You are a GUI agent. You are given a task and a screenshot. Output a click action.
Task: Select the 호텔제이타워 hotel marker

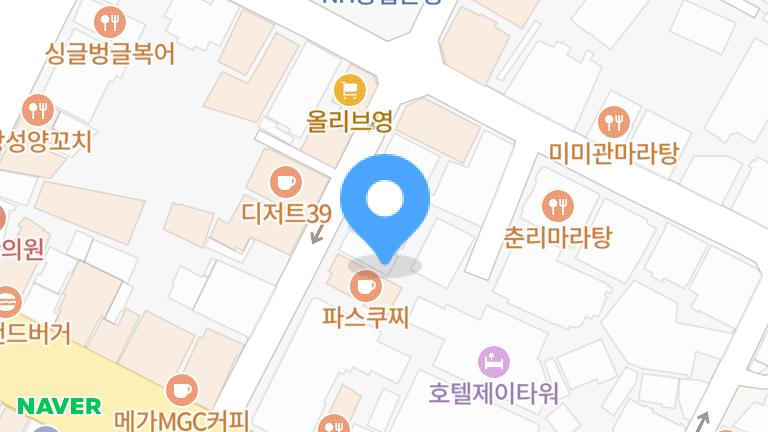pyautogui.click(x=491, y=359)
